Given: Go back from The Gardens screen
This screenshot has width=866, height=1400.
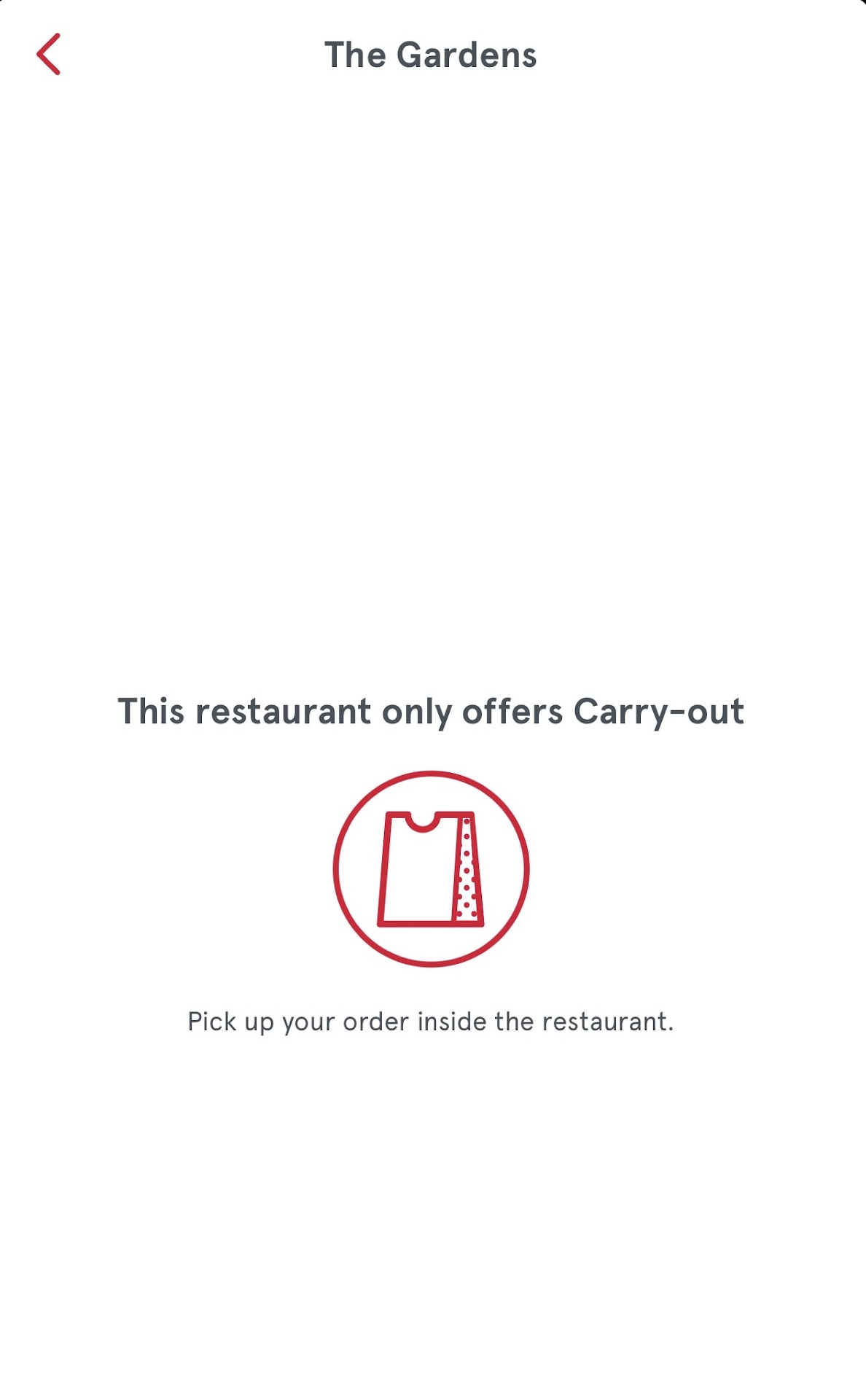Looking at the screenshot, I should pyautogui.click(x=49, y=55).
